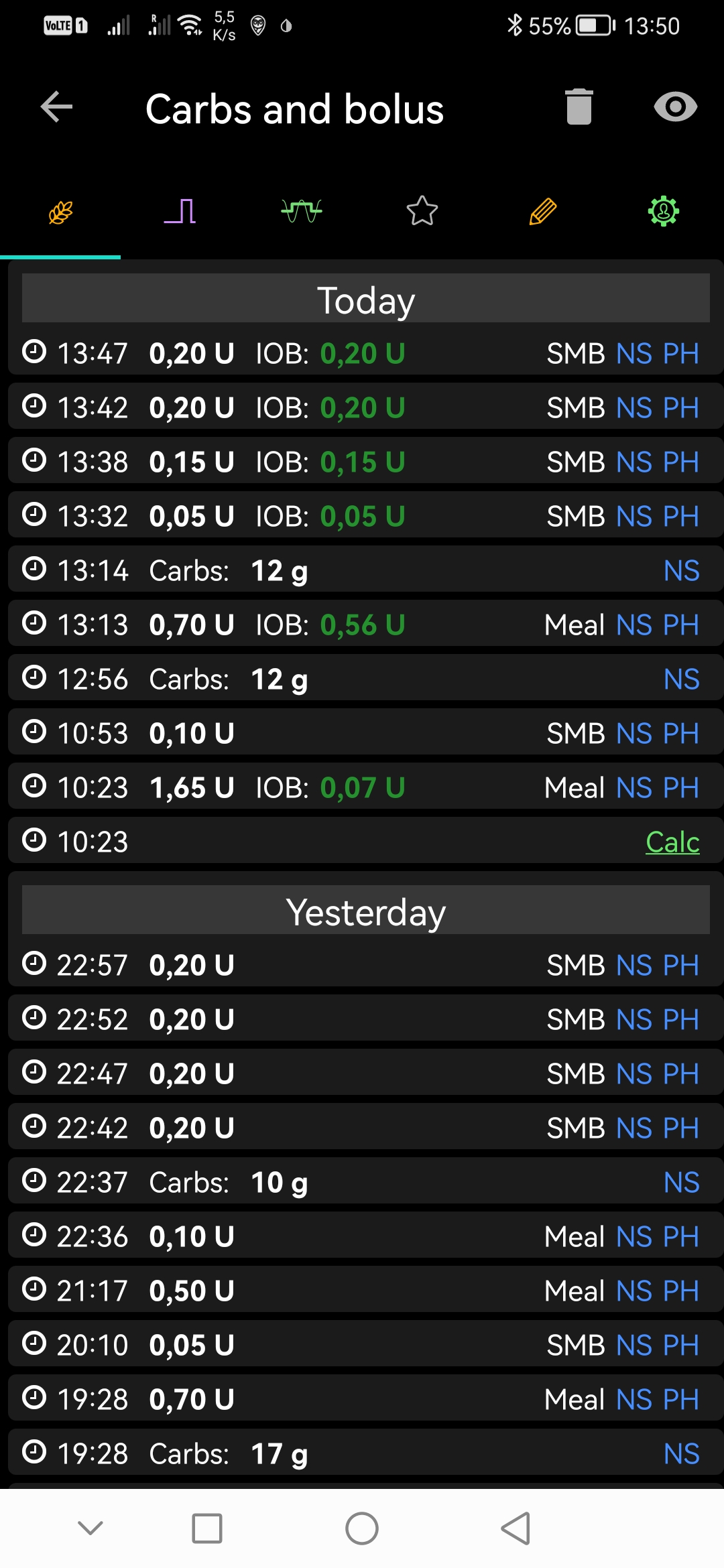Open the user settings gear icon

[x=662, y=211]
